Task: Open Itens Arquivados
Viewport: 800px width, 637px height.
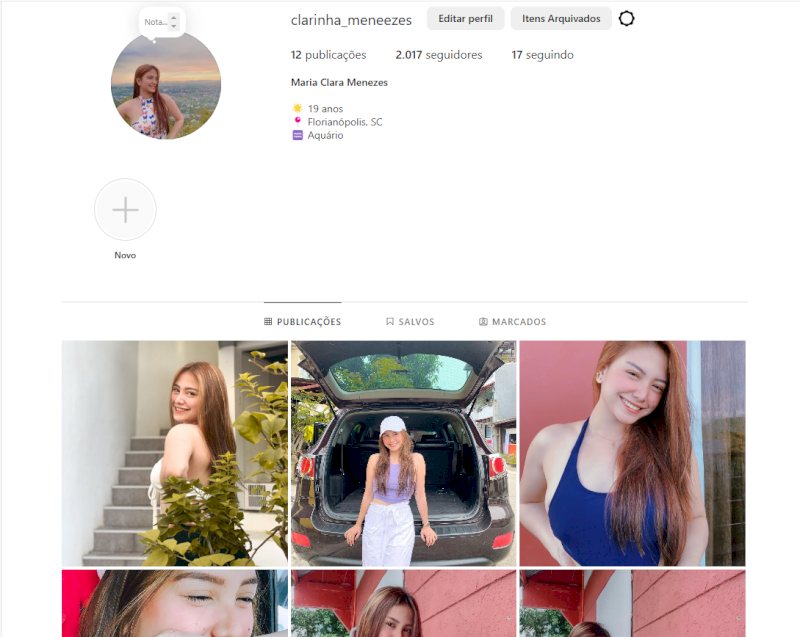Action: coord(561,19)
